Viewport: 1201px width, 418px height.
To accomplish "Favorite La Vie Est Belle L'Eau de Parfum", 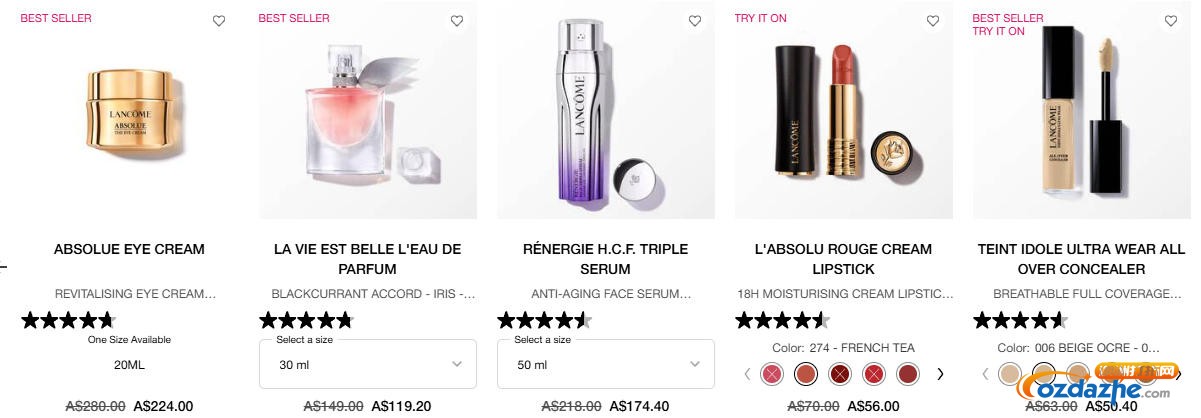I will [457, 21].
